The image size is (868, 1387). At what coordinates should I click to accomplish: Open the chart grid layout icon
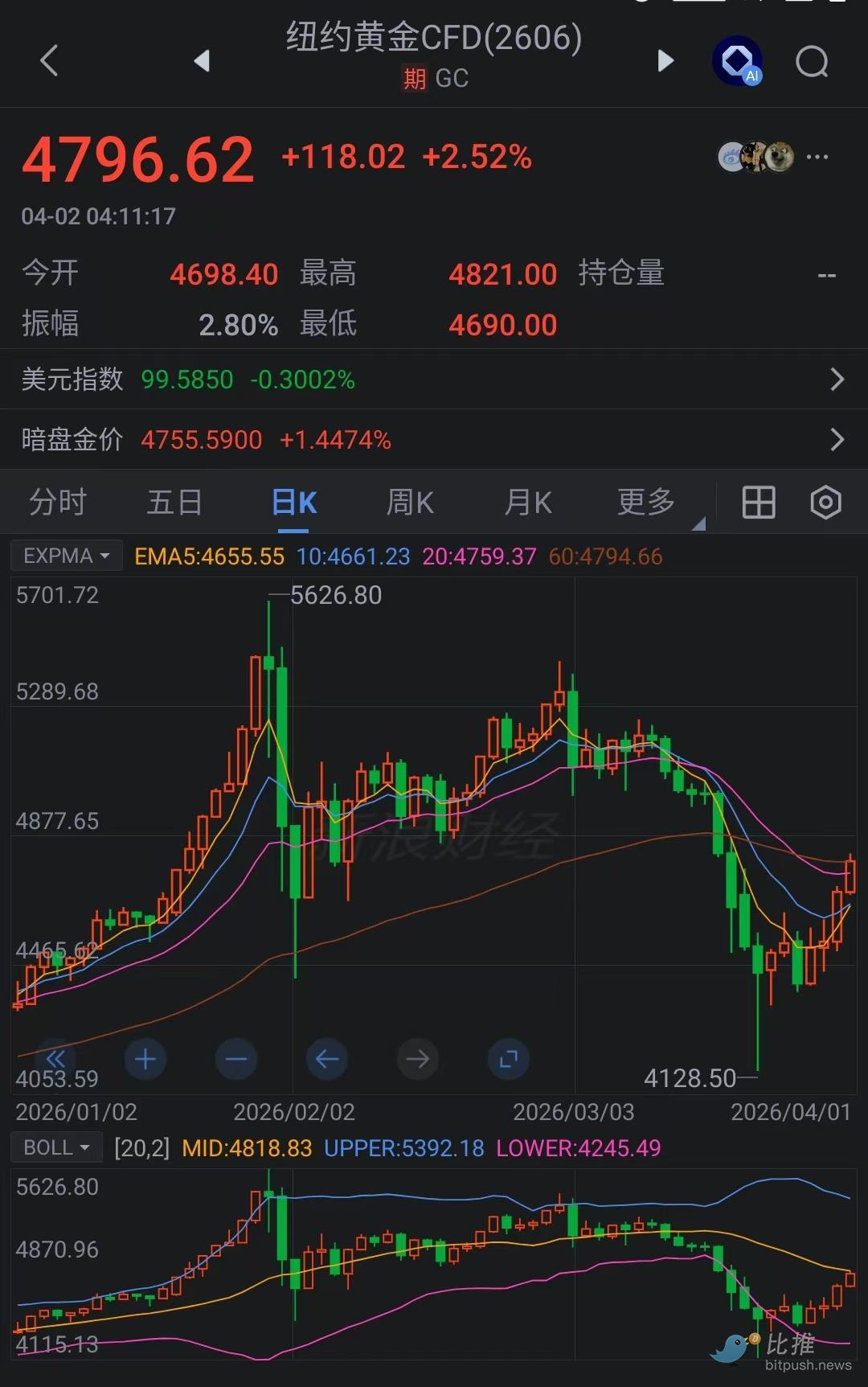pyautogui.click(x=758, y=503)
